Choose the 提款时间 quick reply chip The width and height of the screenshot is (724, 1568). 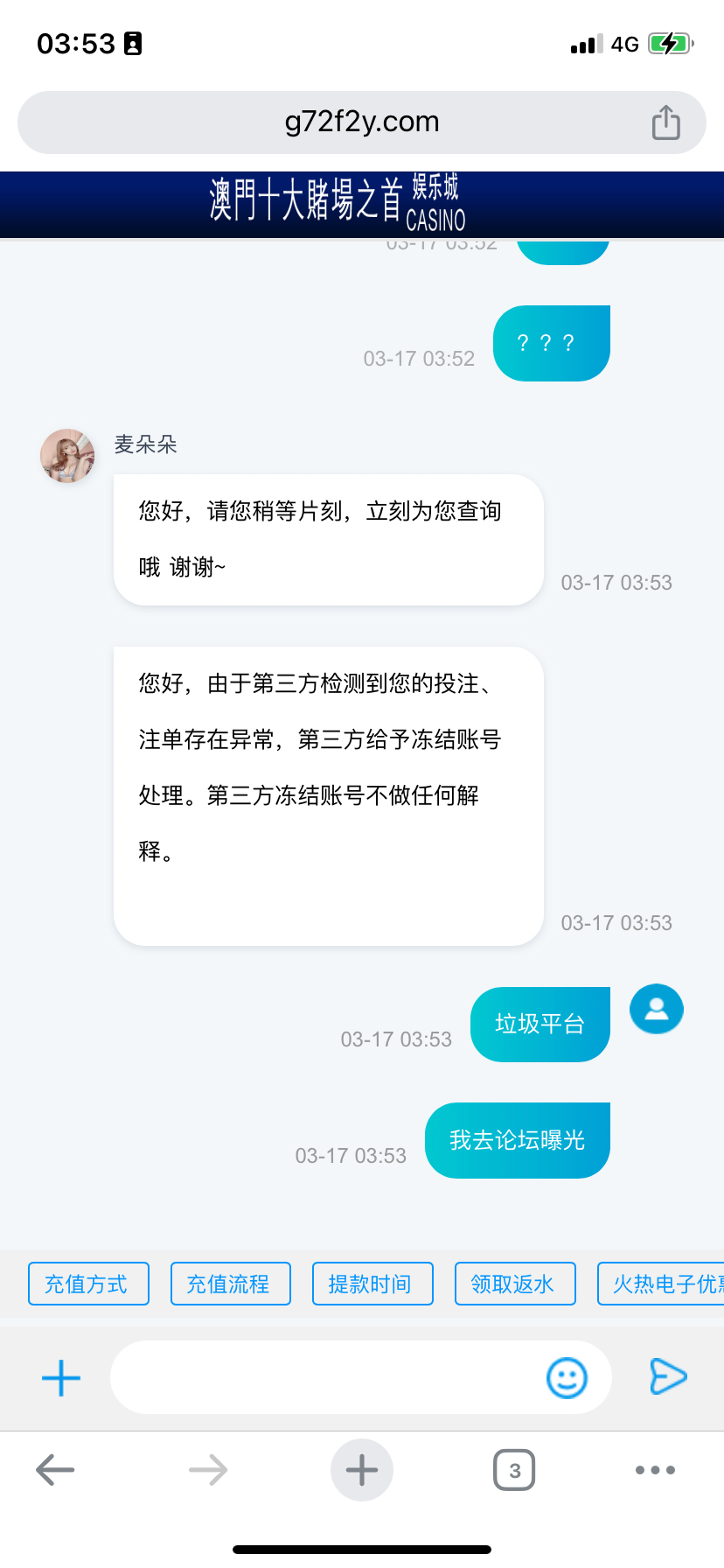372,1284
